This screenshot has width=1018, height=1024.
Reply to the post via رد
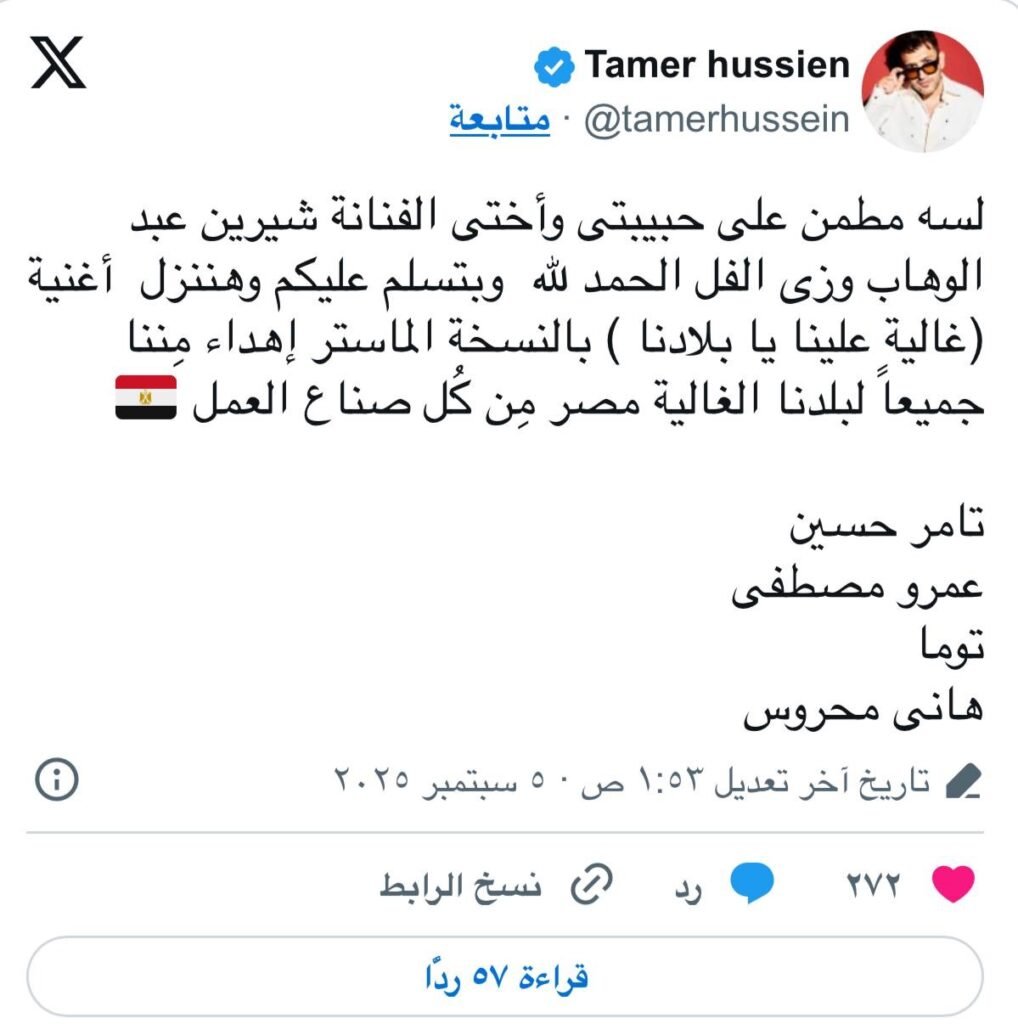tap(728, 886)
